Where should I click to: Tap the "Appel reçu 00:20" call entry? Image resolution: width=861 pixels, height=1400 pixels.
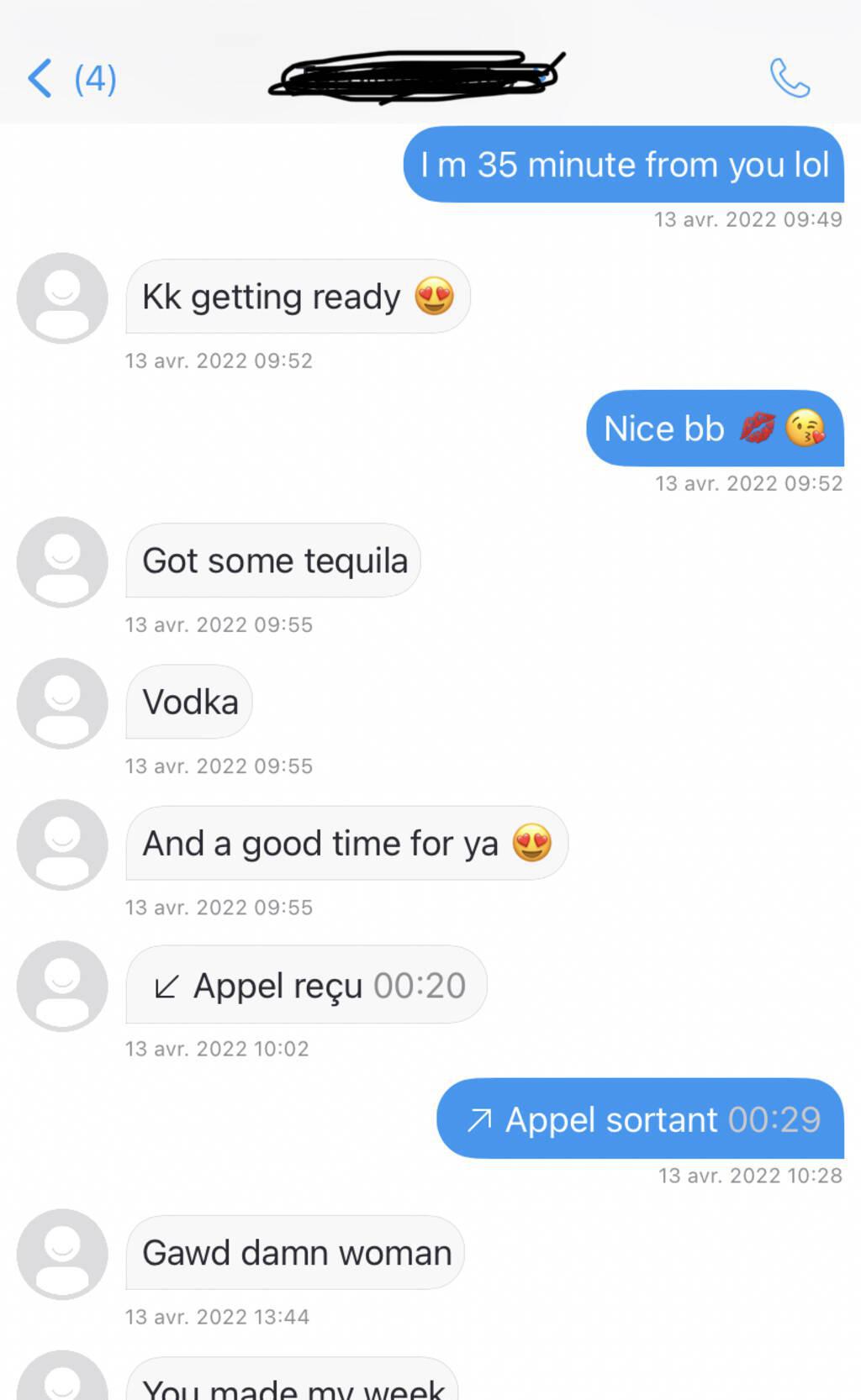[307, 986]
